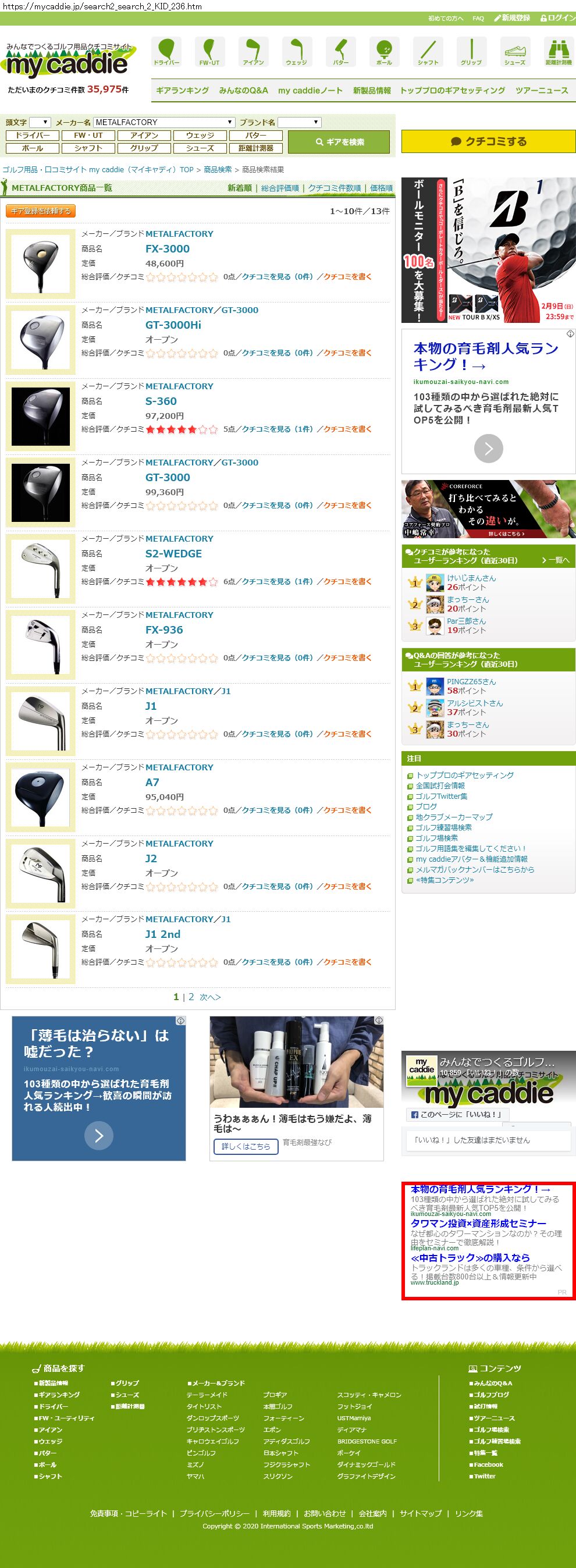
Task: Tap the yellow クチコミする button
Action: click(x=488, y=141)
